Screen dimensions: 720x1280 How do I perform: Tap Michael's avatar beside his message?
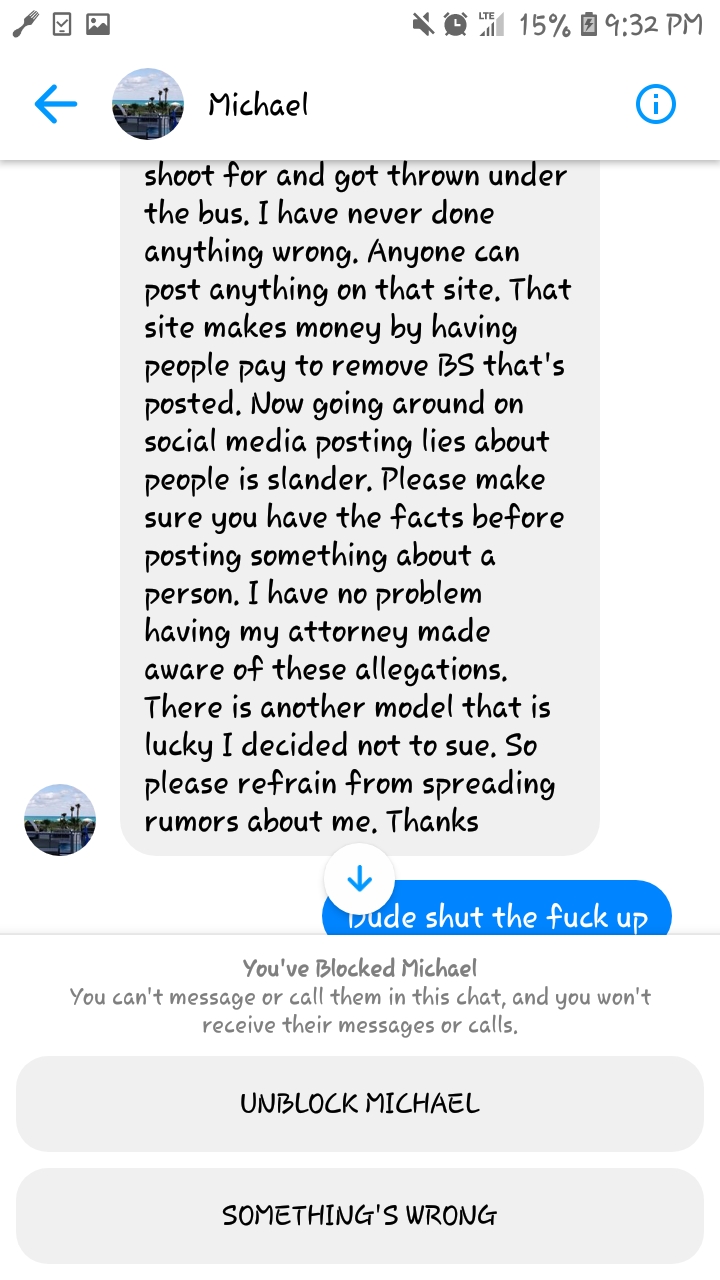[60, 820]
